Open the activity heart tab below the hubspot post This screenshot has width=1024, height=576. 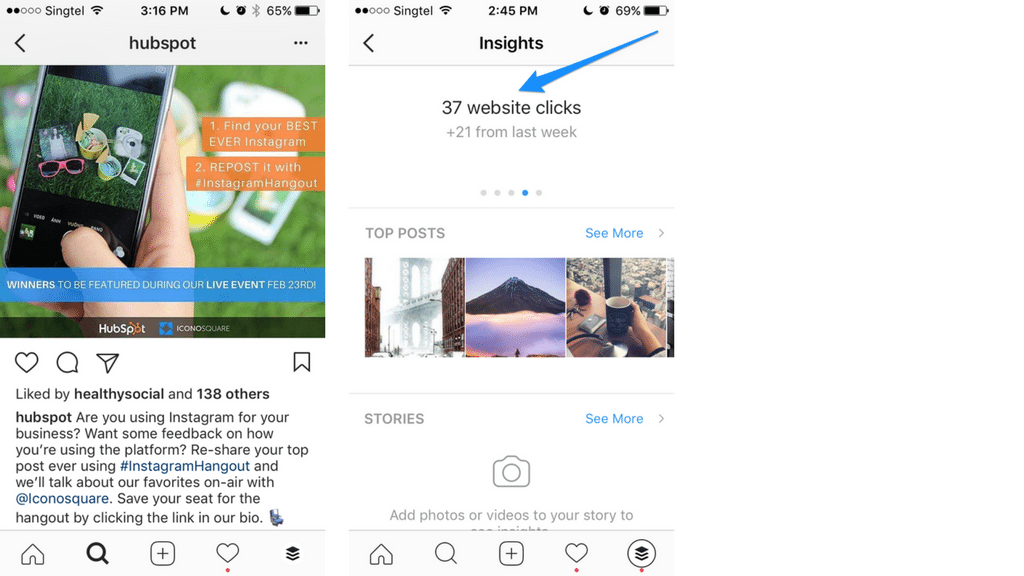tap(228, 553)
